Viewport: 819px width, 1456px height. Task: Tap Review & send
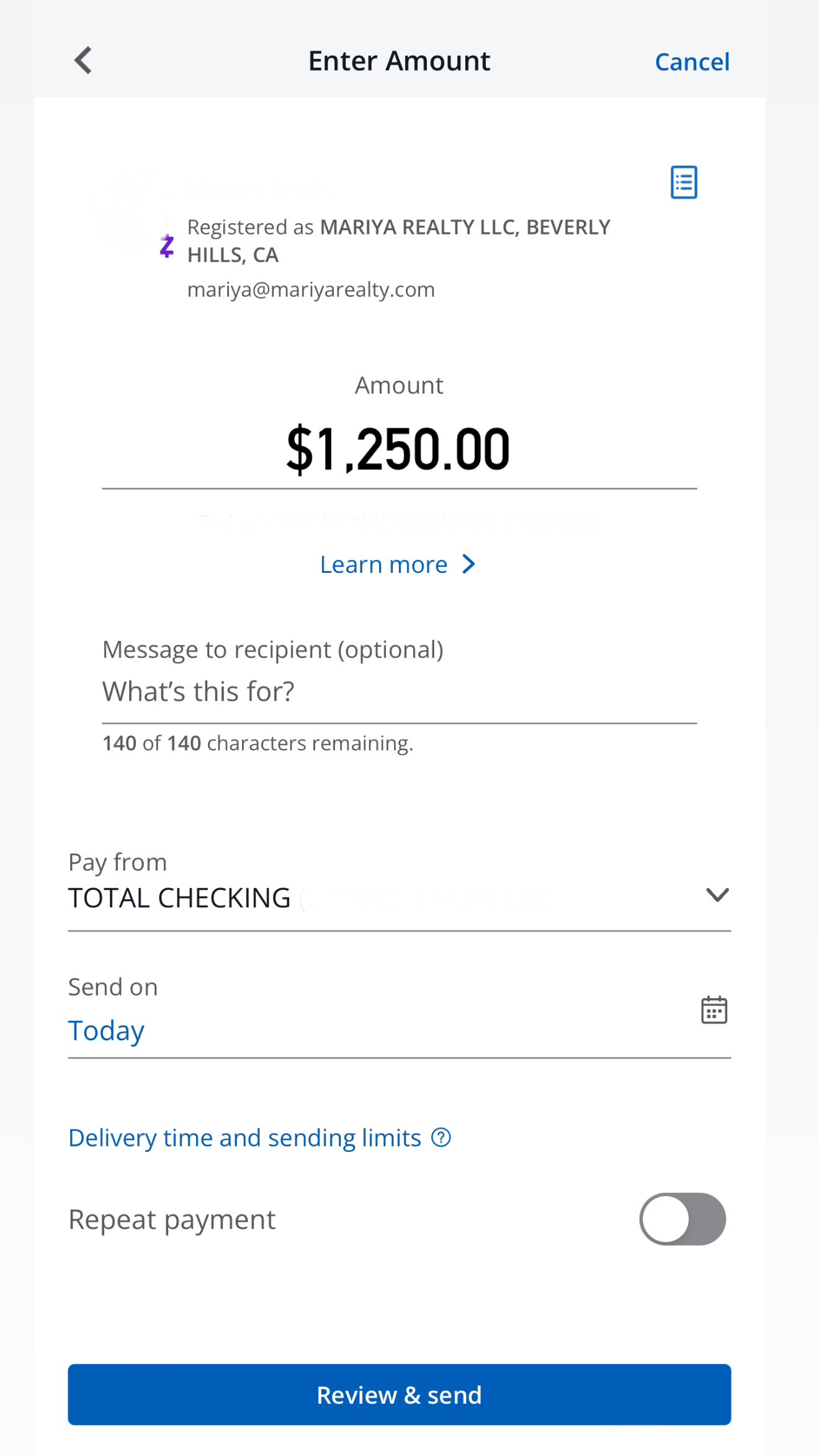click(399, 1395)
